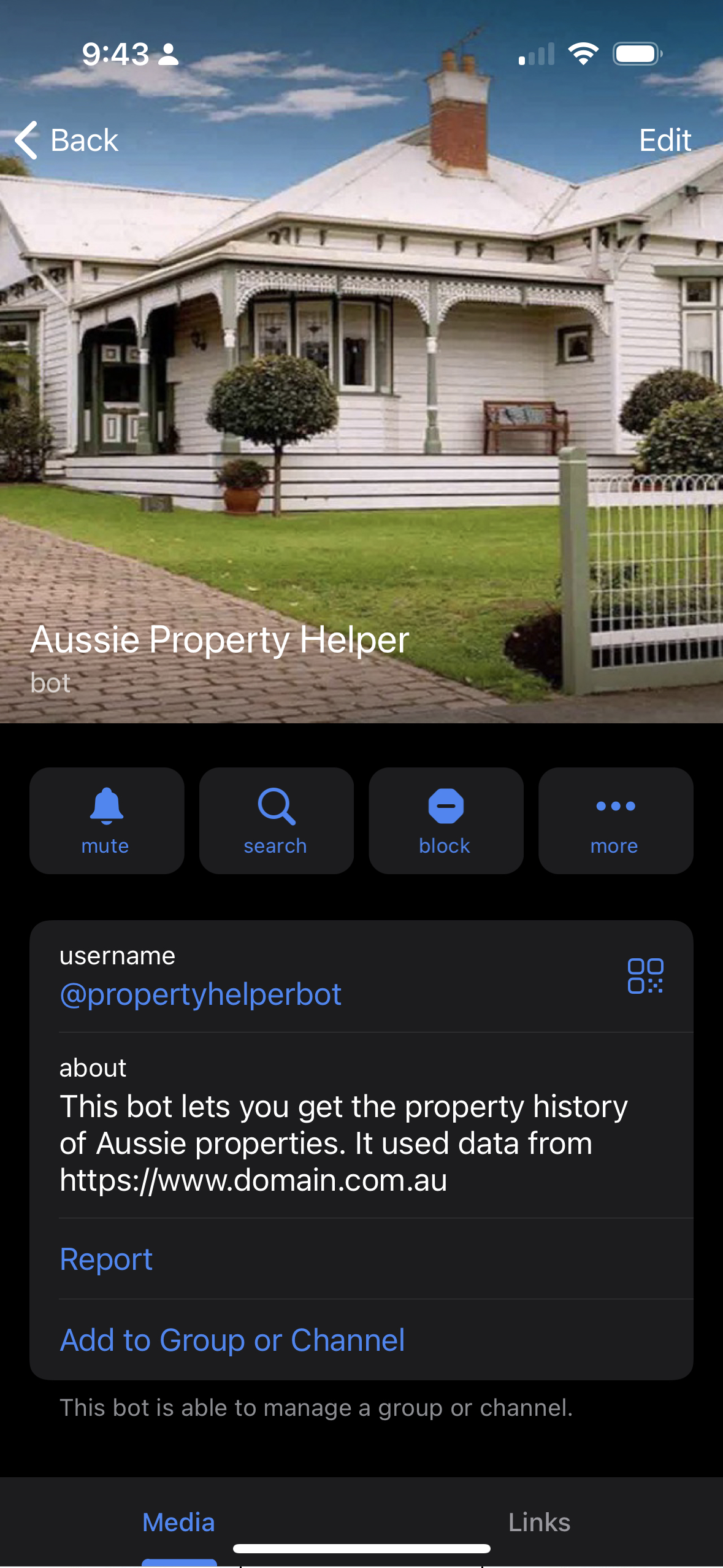Tap Add to Group or Channel
723x1568 pixels.
232,1340
